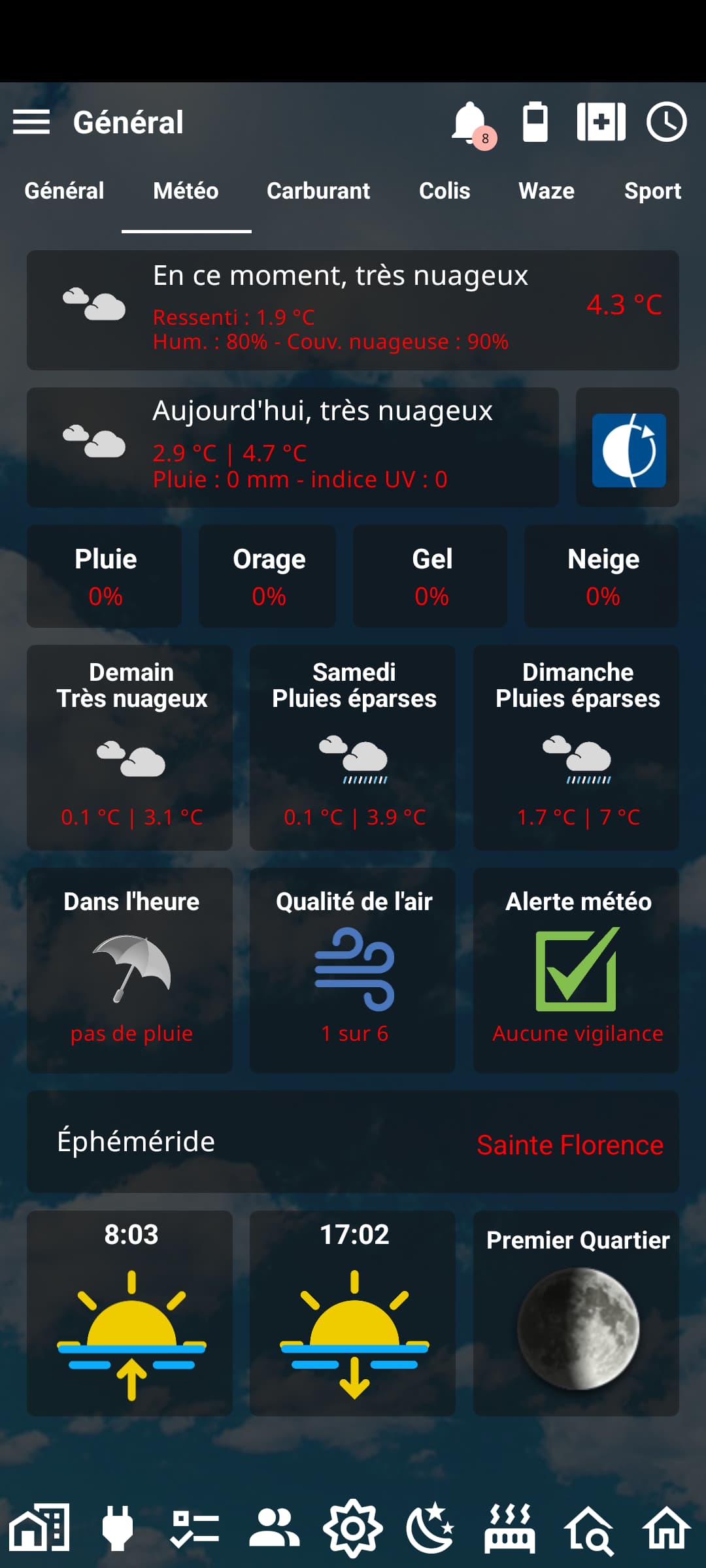Image resolution: width=706 pixels, height=1568 pixels.
Task: Go to the Waze tab
Action: pyautogui.click(x=546, y=191)
